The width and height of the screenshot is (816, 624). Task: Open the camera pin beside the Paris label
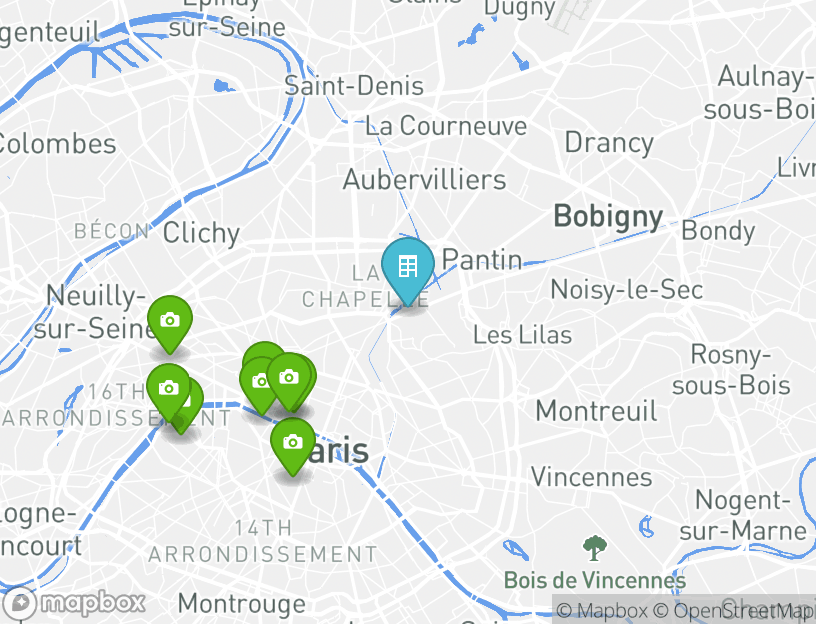point(292,443)
